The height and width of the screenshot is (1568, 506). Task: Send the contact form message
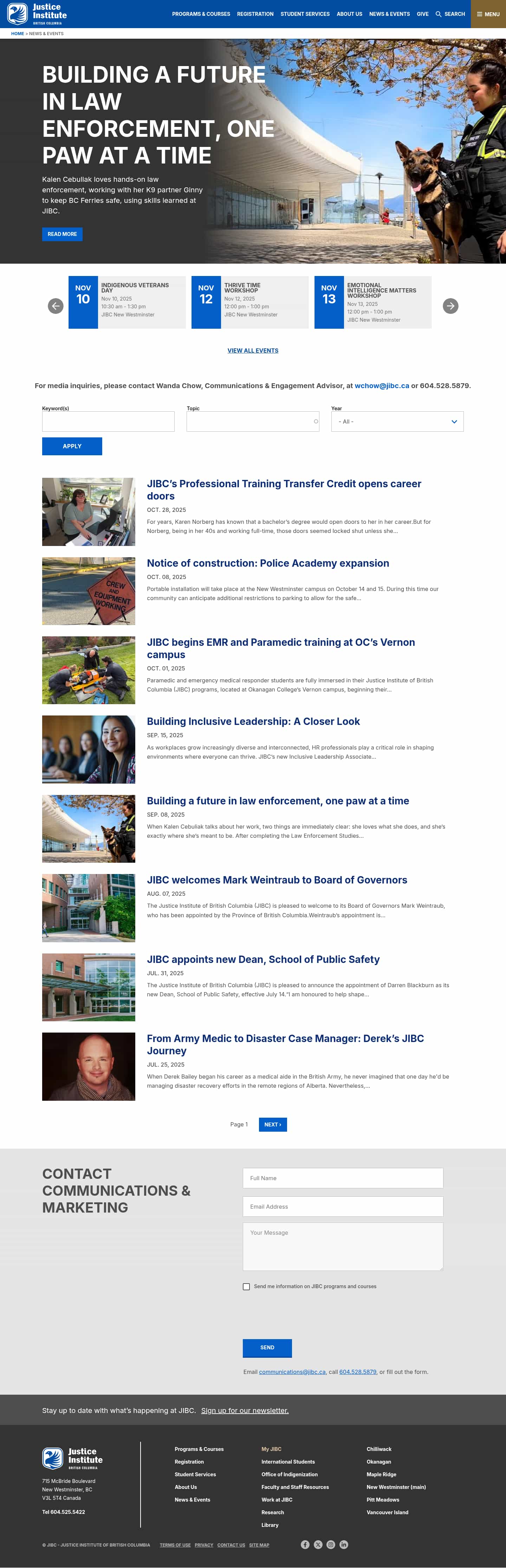[267, 1348]
